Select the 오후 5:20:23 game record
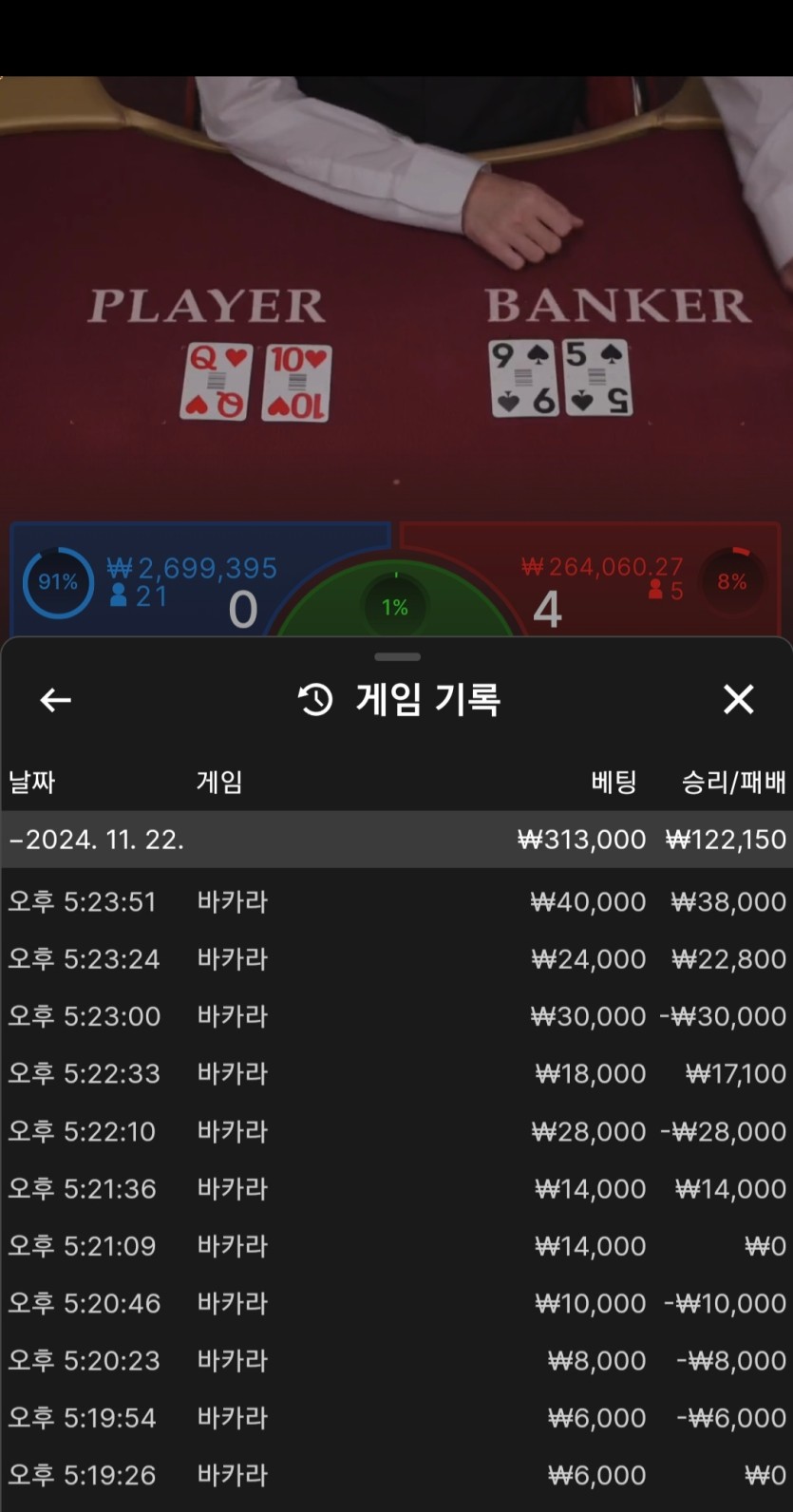The width and height of the screenshot is (793, 1512). pos(396,1360)
